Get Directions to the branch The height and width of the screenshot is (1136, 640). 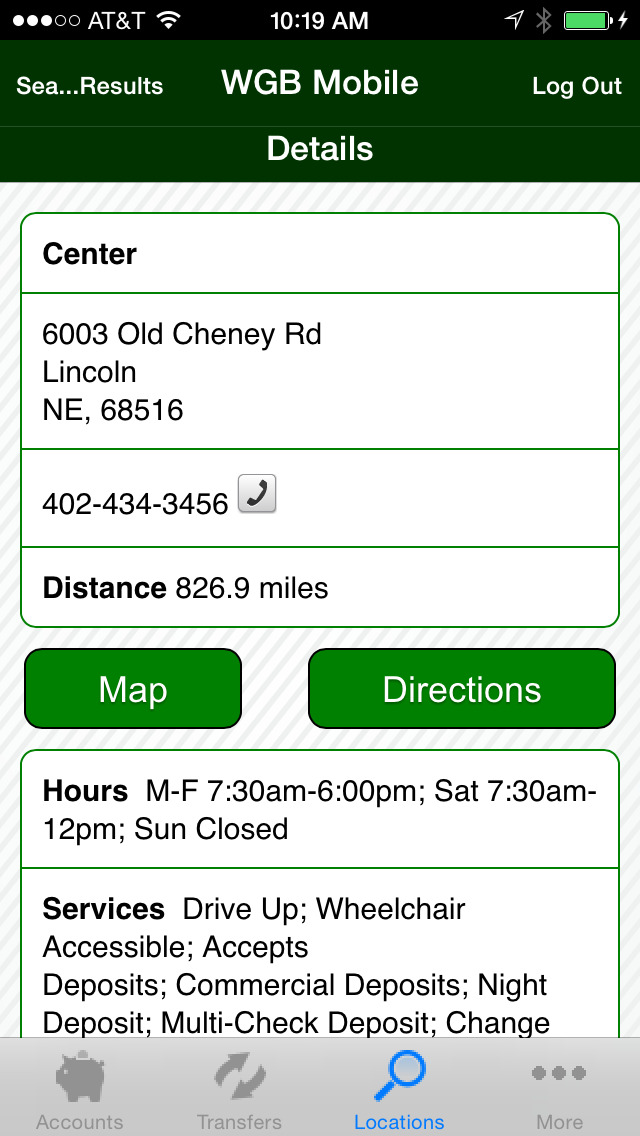click(x=461, y=689)
